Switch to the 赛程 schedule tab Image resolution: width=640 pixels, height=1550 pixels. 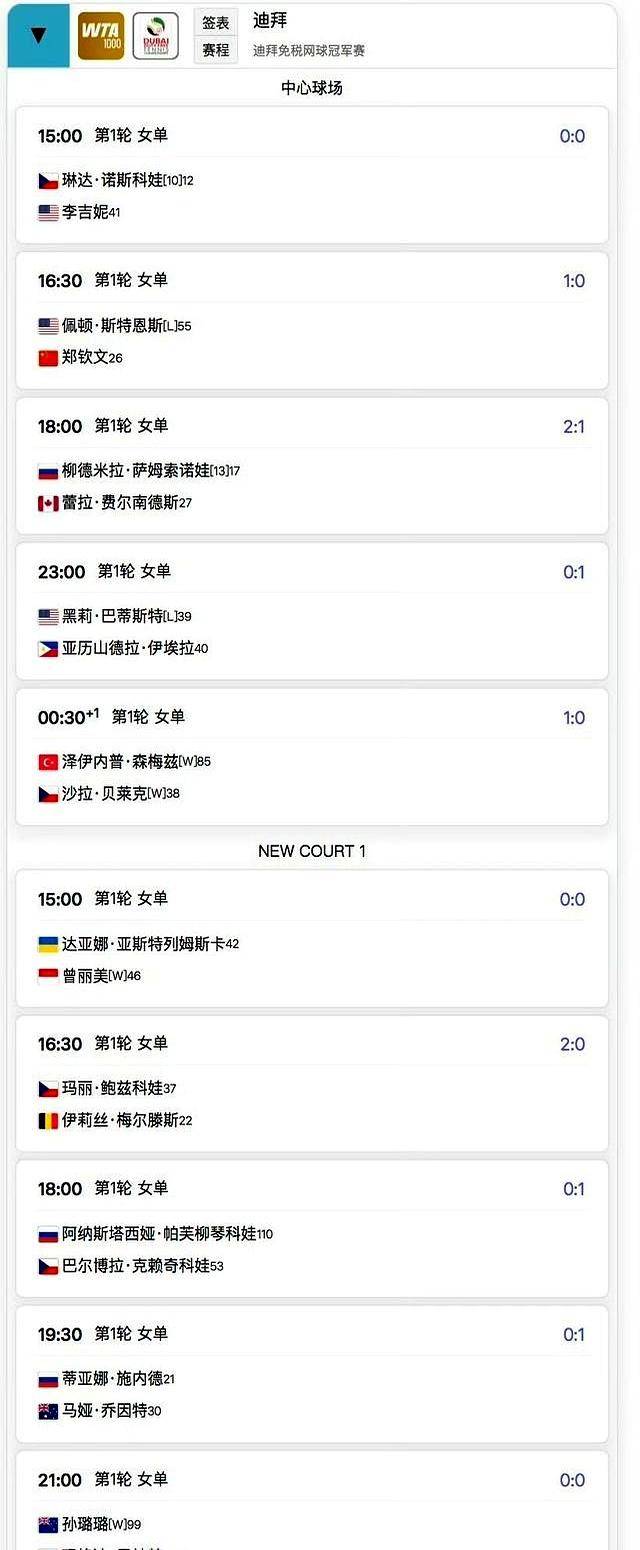coord(216,50)
